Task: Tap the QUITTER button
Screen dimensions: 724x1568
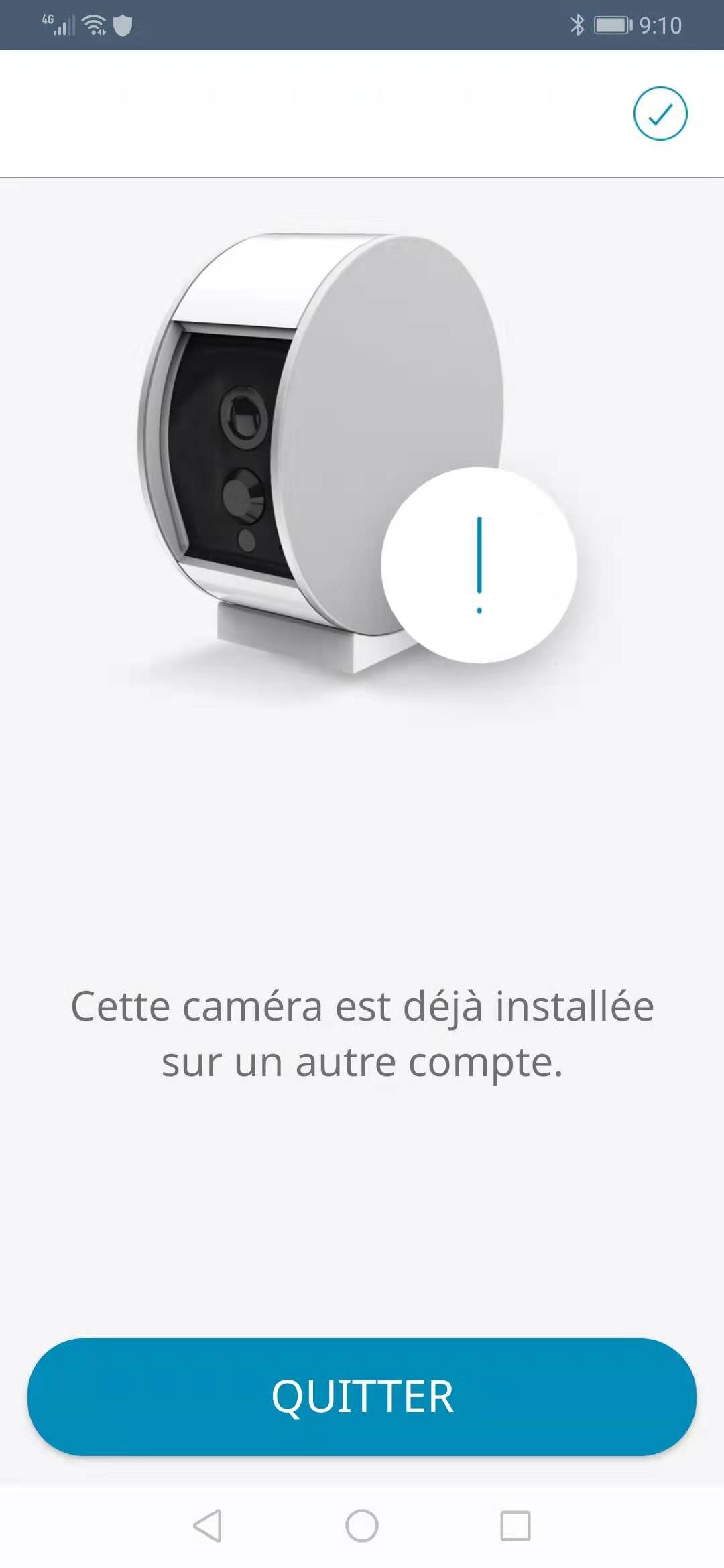Action: point(362,1396)
